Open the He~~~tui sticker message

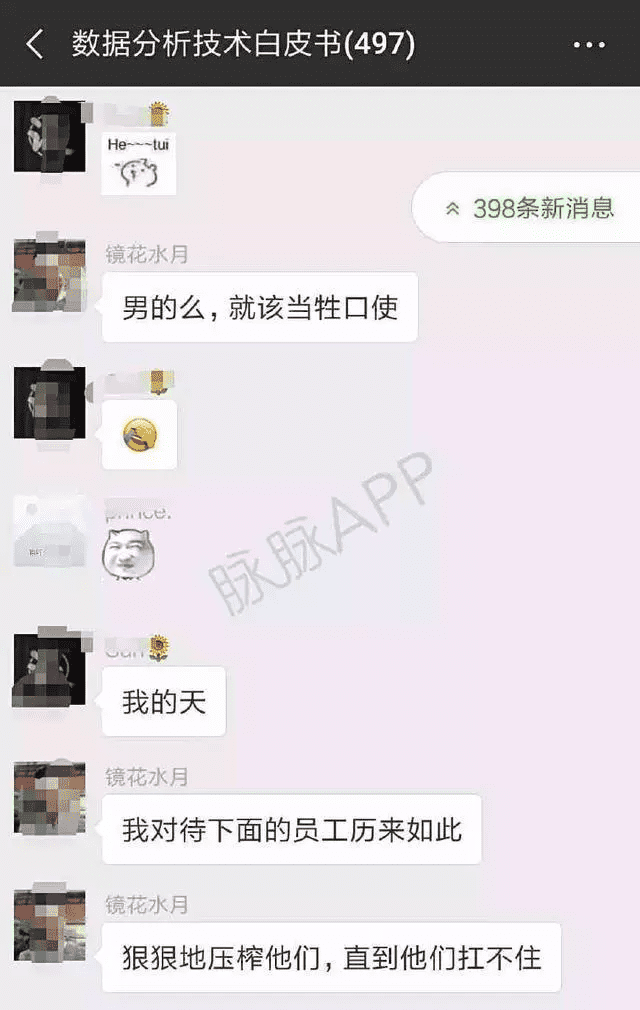[x=139, y=162]
